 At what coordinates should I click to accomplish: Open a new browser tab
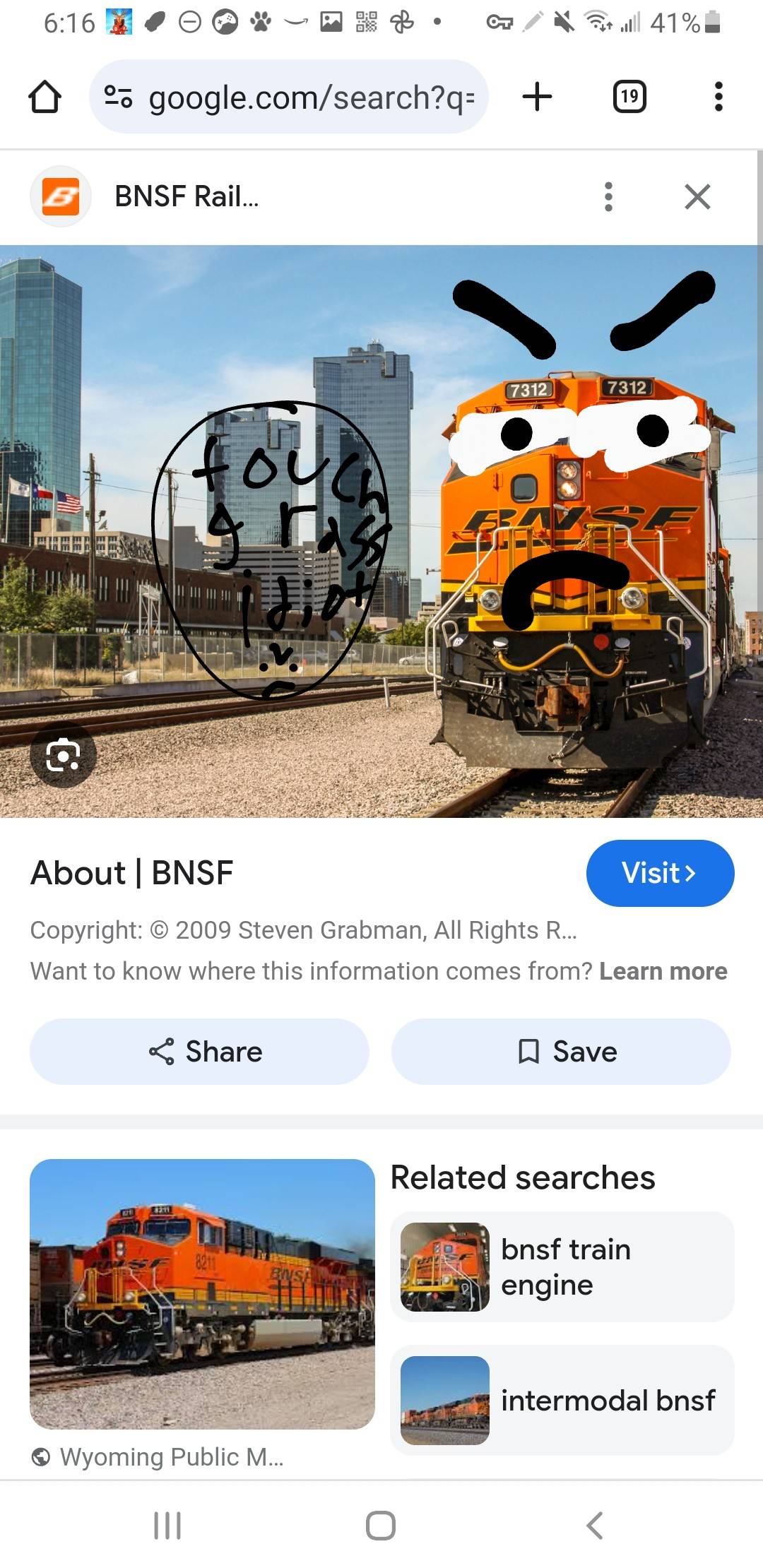(537, 97)
